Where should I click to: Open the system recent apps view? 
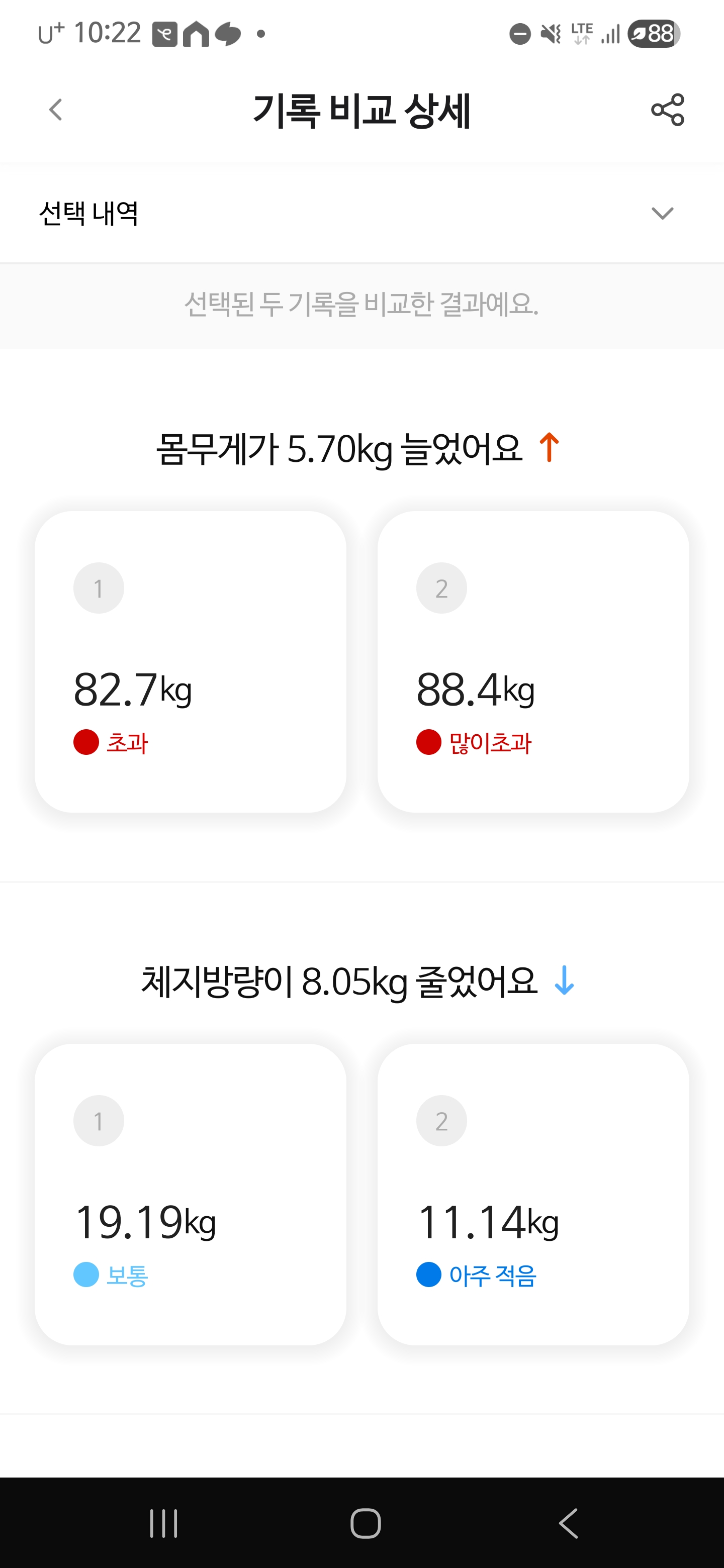[x=163, y=1523]
